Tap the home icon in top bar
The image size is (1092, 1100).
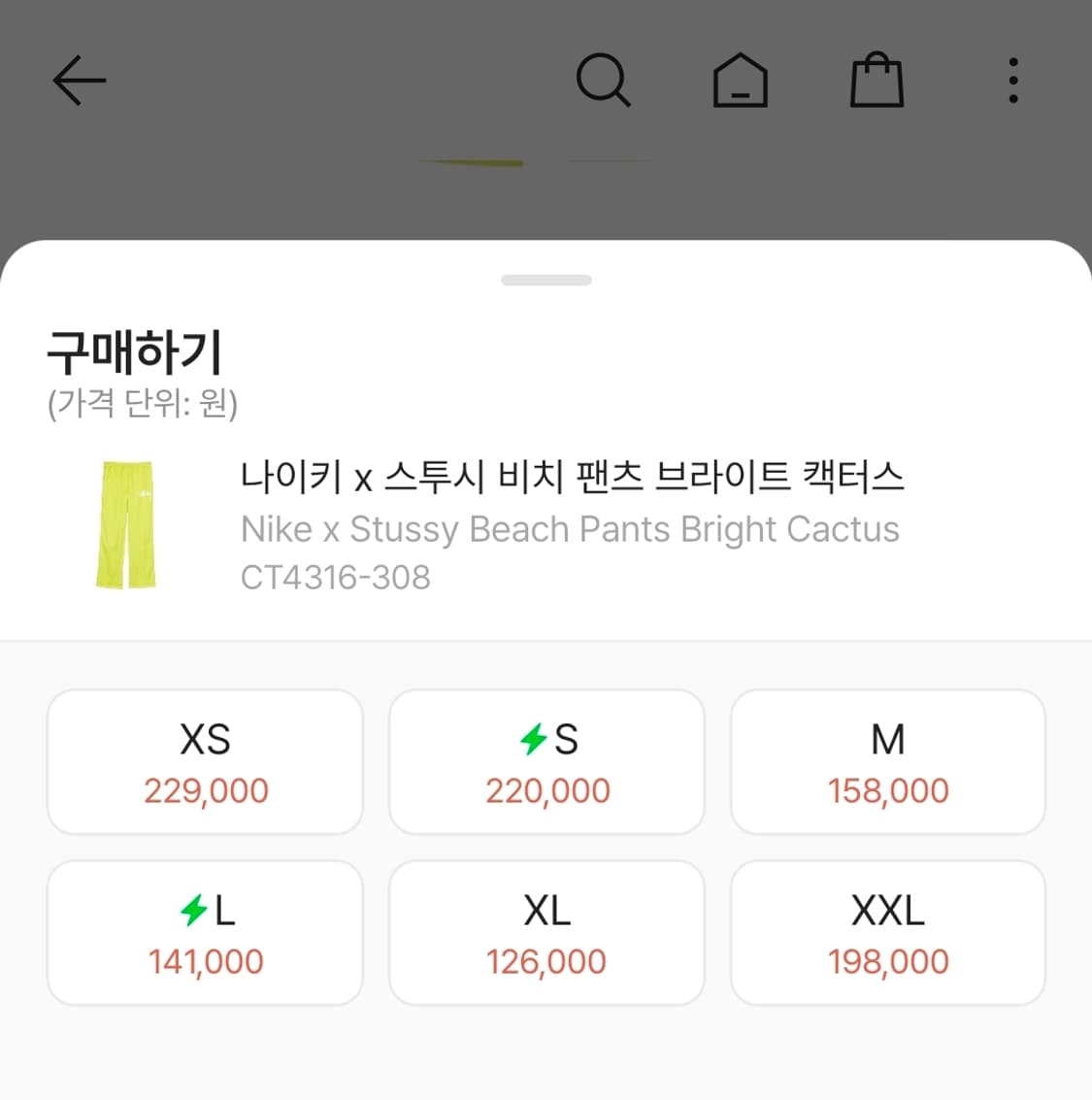click(741, 81)
